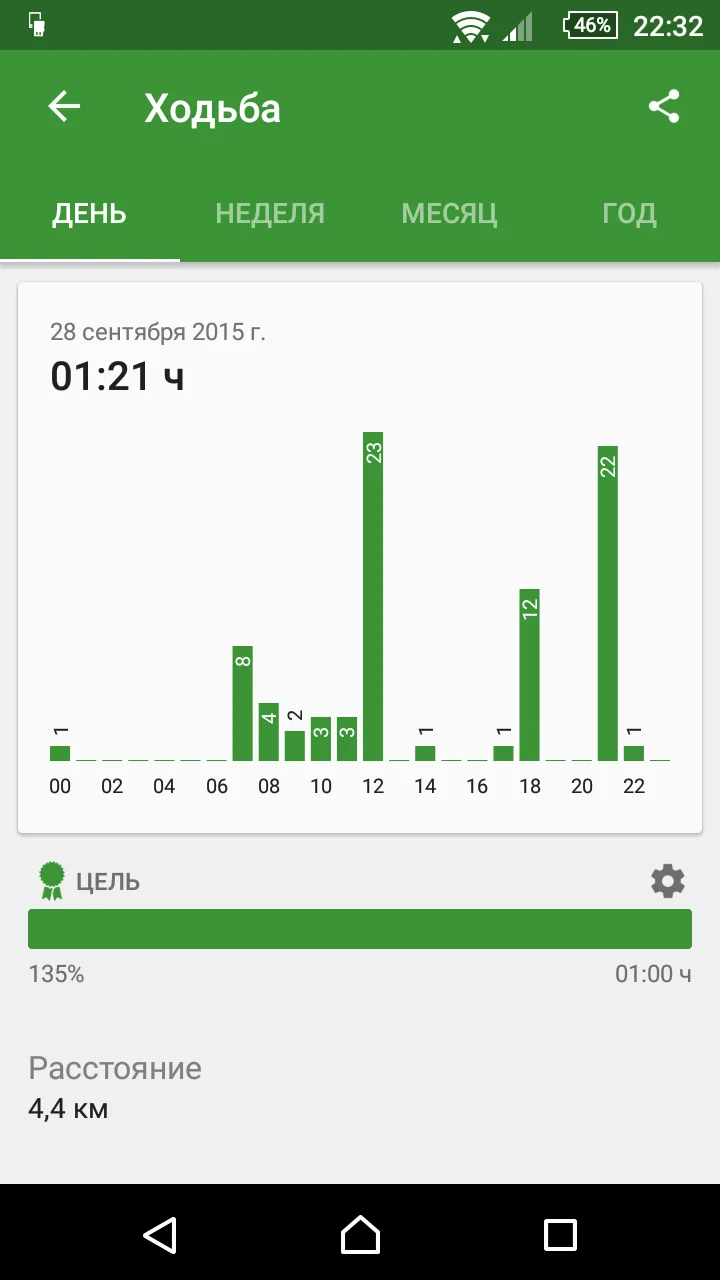Share the walking statistics
Image resolution: width=720 pixels, height=1280 pixels.
pyautogui.click(x=664, y=107)
